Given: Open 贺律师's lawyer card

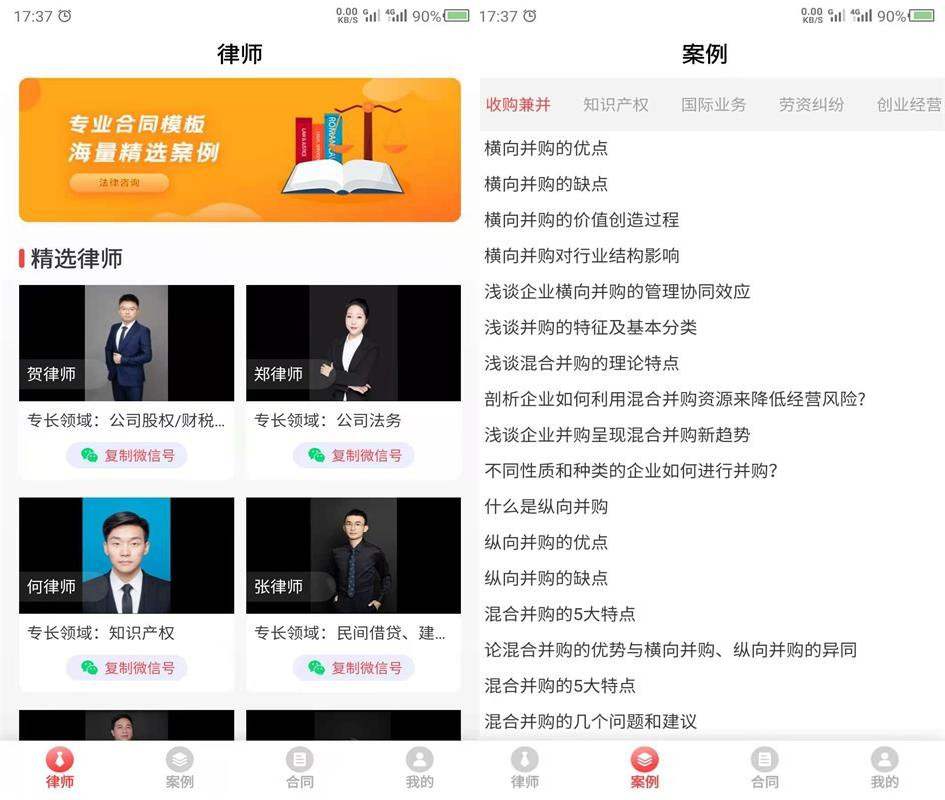Looking at the screenshot, I should (126, 343).
